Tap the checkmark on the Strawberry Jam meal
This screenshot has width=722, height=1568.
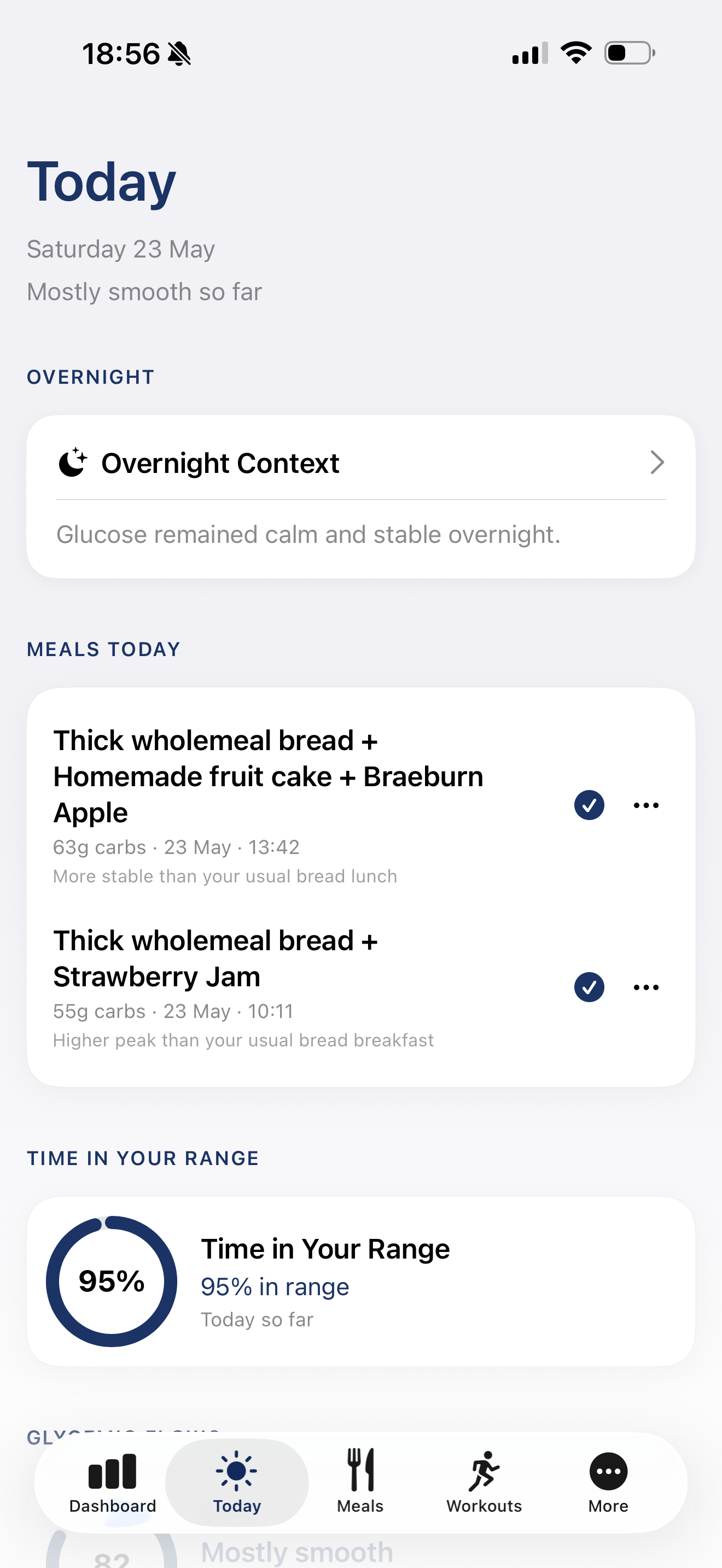point(589,987)
